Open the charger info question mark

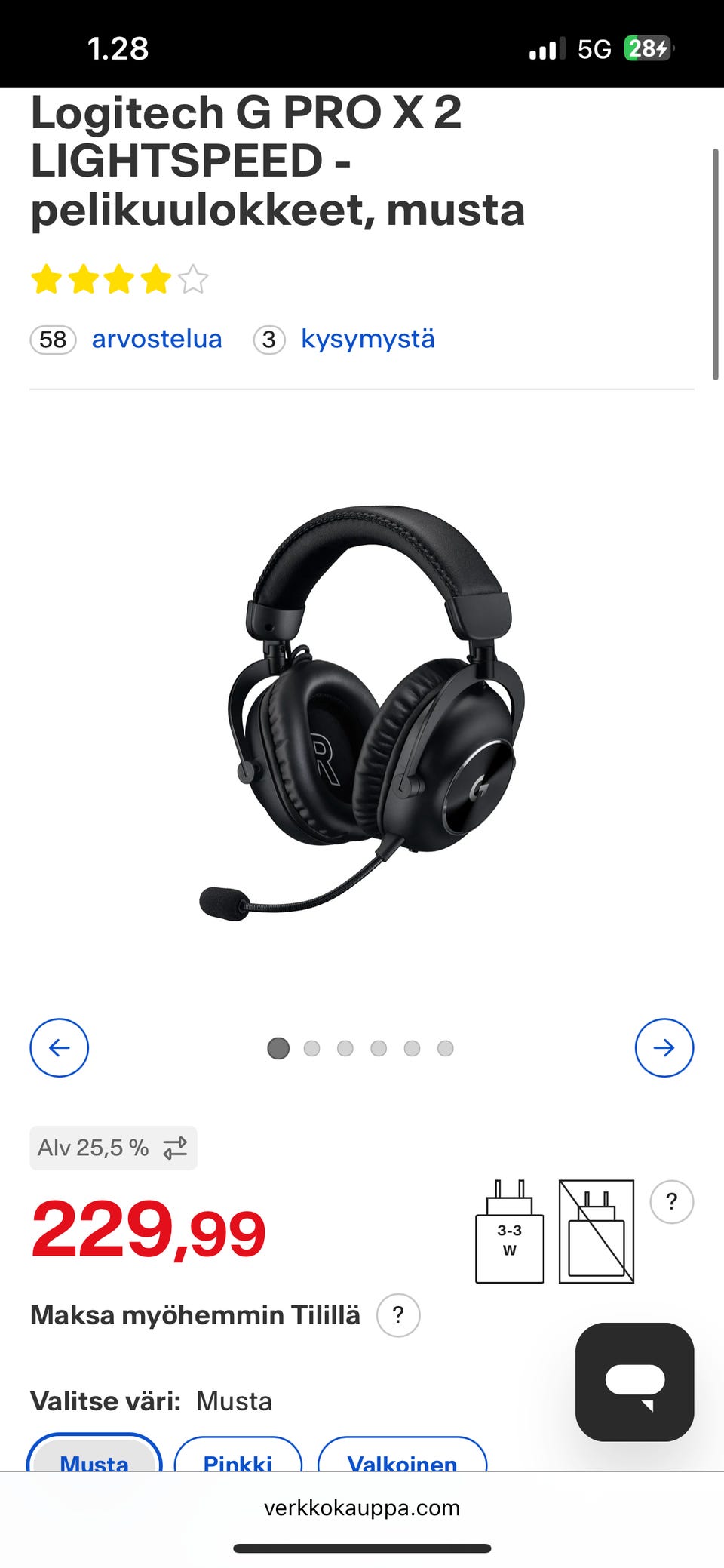click(x=671, y=1201)
